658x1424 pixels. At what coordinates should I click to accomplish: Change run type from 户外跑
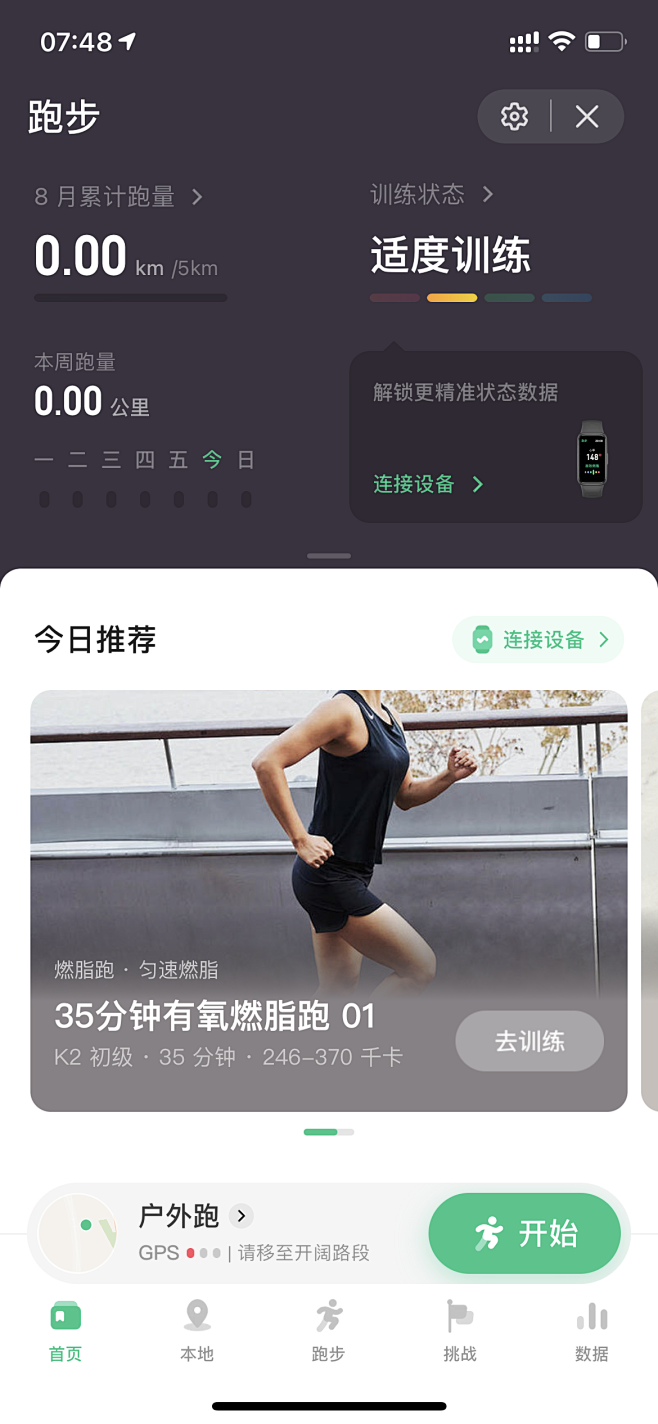coord(195,1216)
